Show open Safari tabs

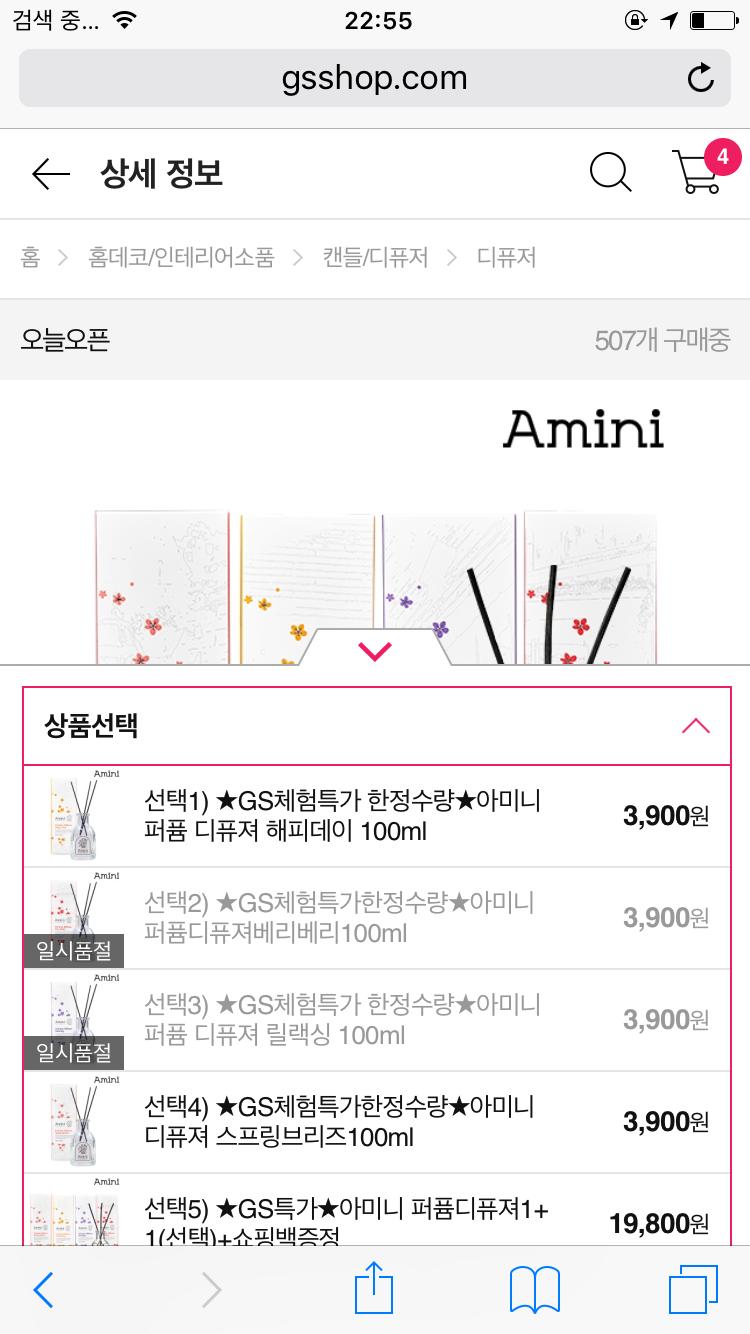694,1290
